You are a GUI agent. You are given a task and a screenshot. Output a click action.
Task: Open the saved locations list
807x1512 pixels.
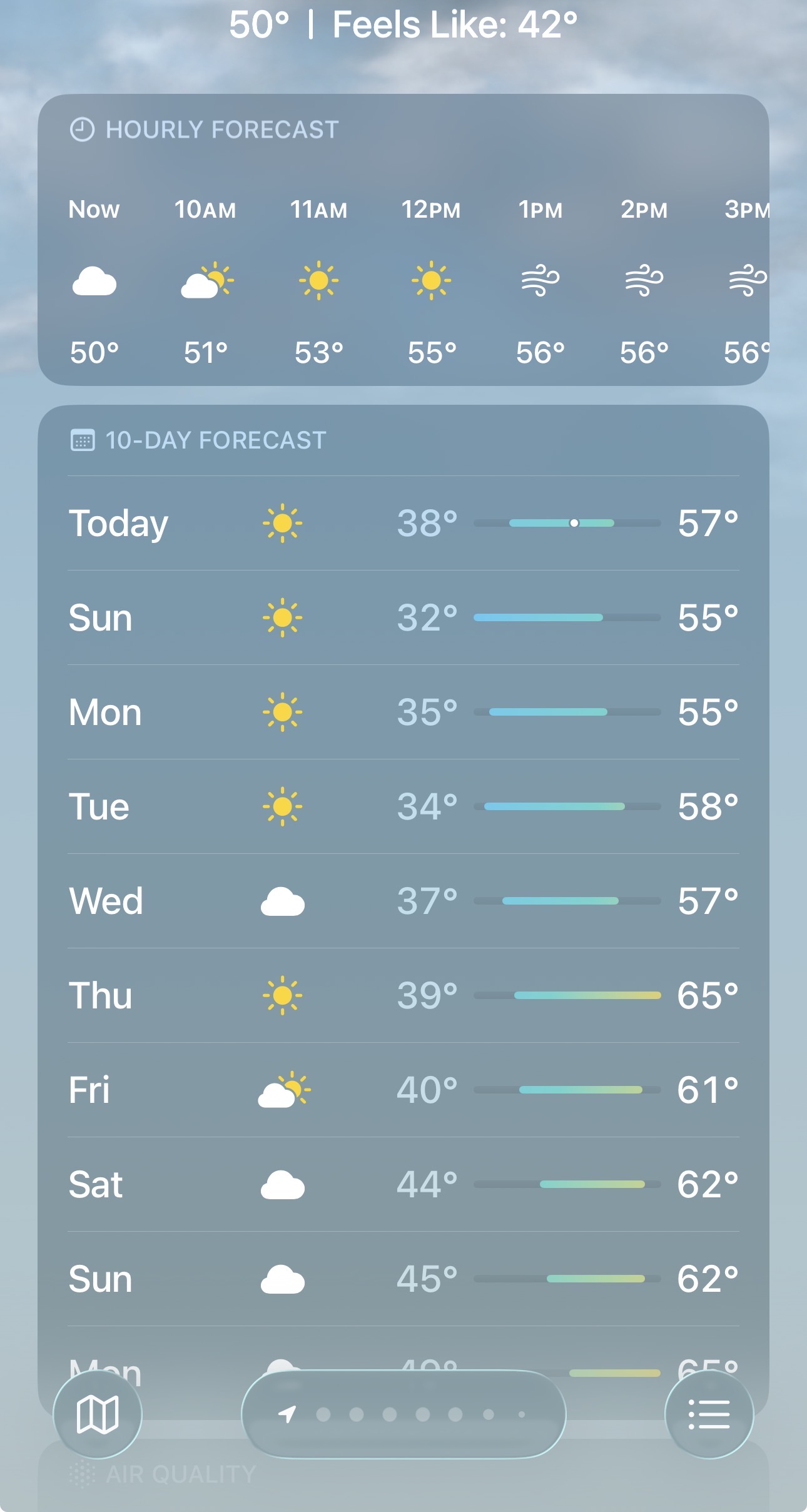click(709, 1414)
